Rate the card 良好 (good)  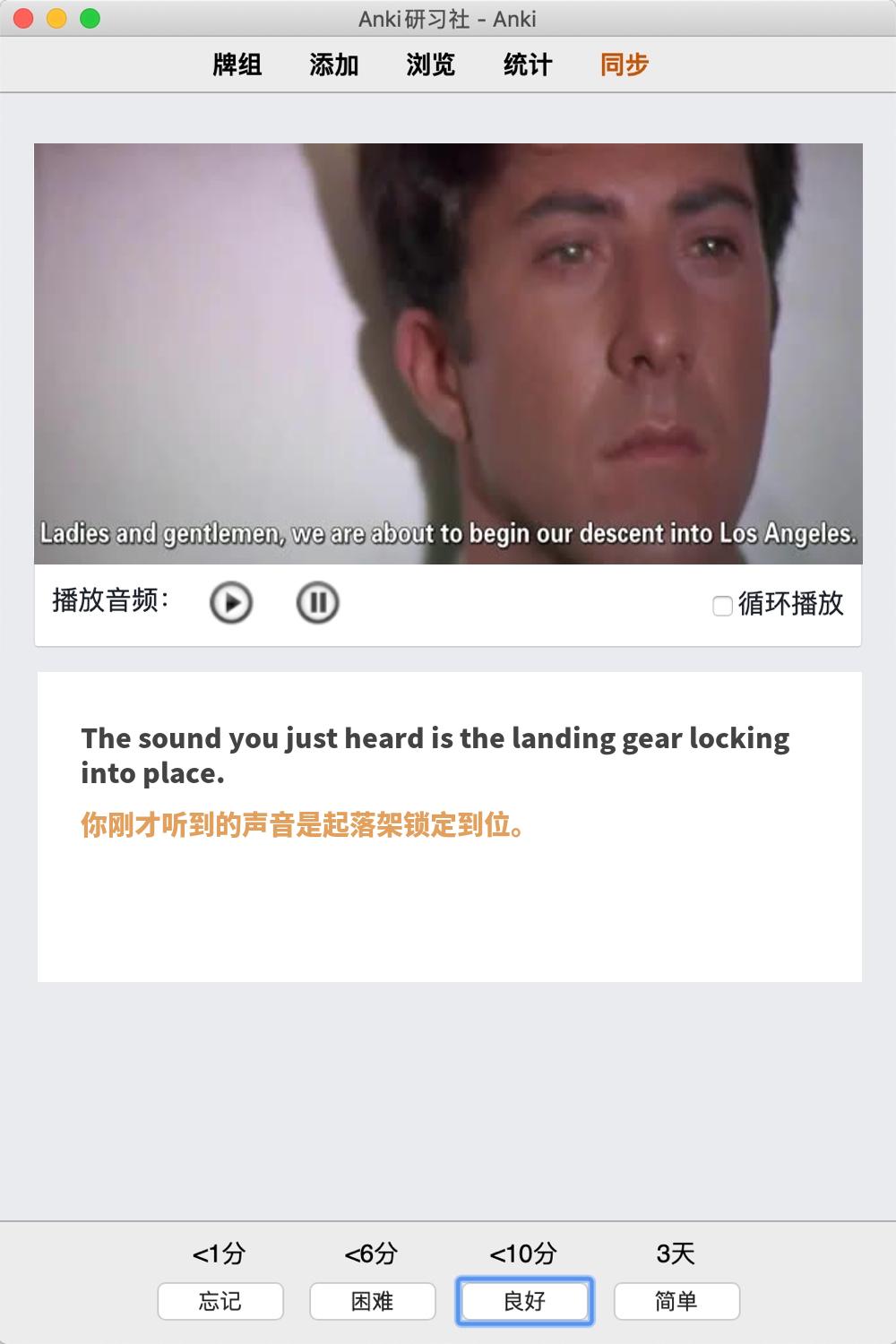(525, 1301)
